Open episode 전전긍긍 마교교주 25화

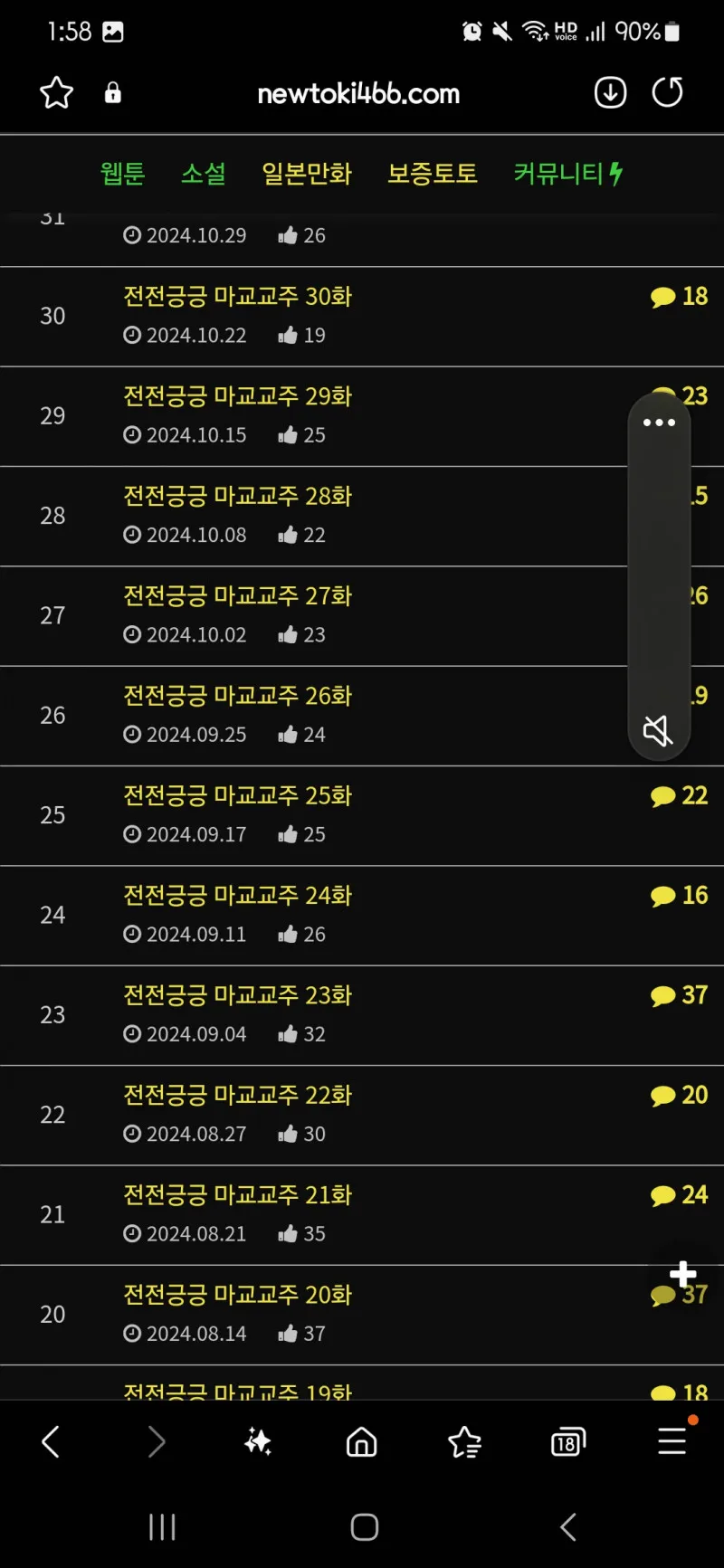click(x=237, y=795)
